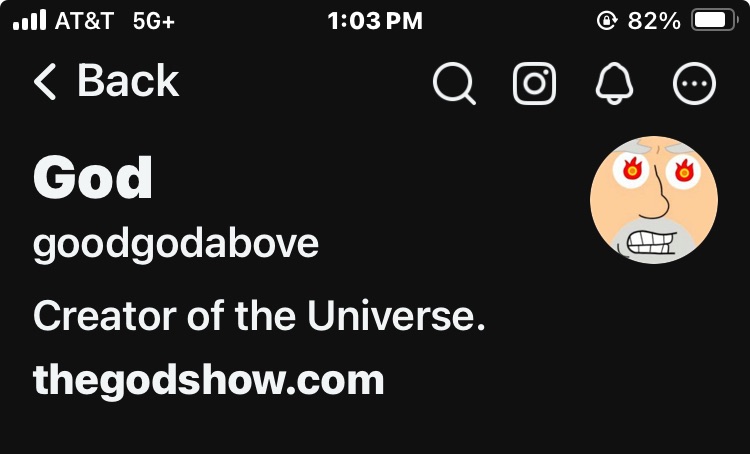Viewport: 750px width, 454px height.
Task: Open the more options menu
Action: pyautogui.click(x=694, y=84)
